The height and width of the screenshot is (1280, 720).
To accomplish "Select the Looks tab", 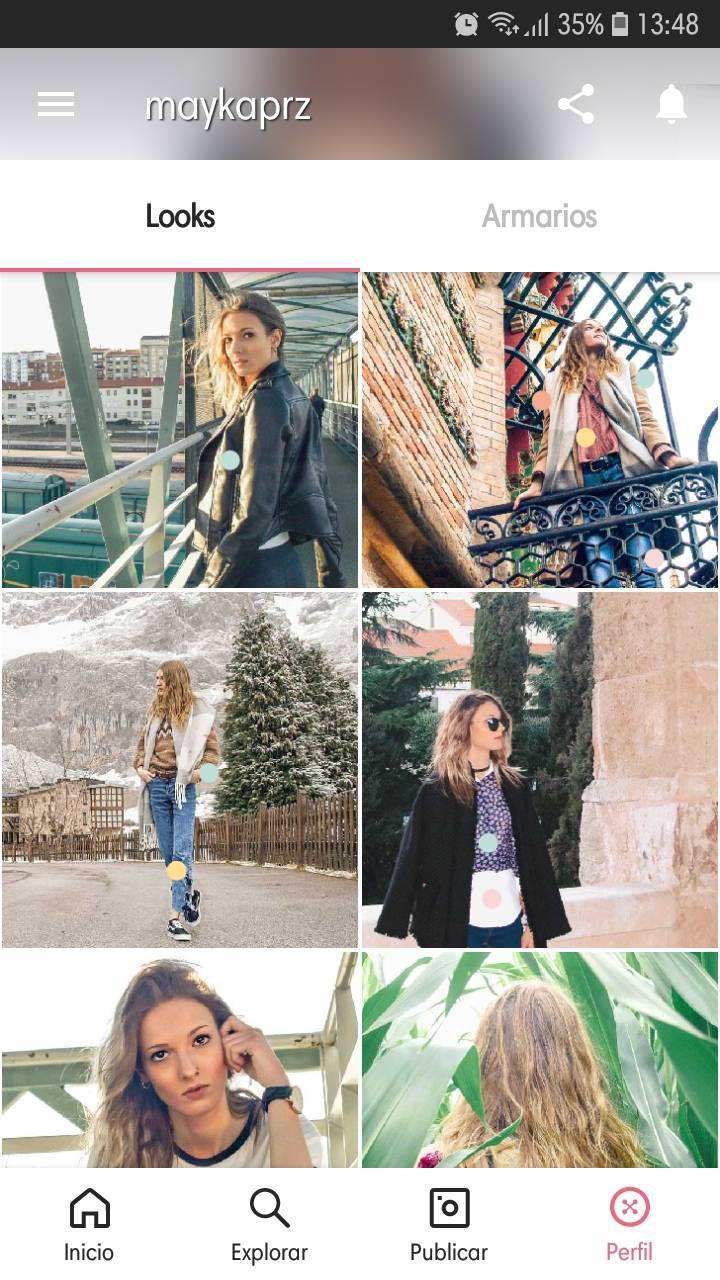I will click(180, 216).
